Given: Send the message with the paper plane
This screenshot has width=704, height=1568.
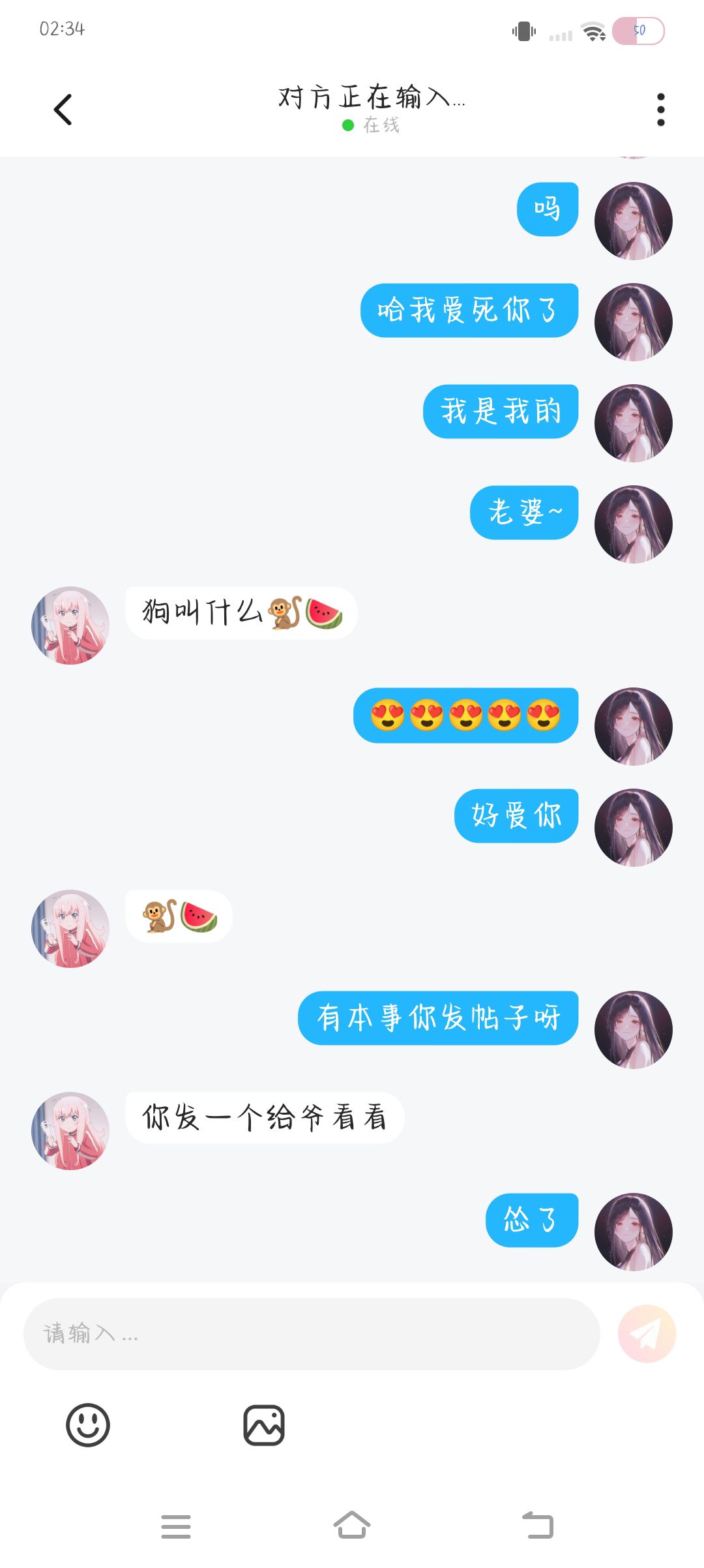Looking at the screenshot, I should tap(647, 1334).
